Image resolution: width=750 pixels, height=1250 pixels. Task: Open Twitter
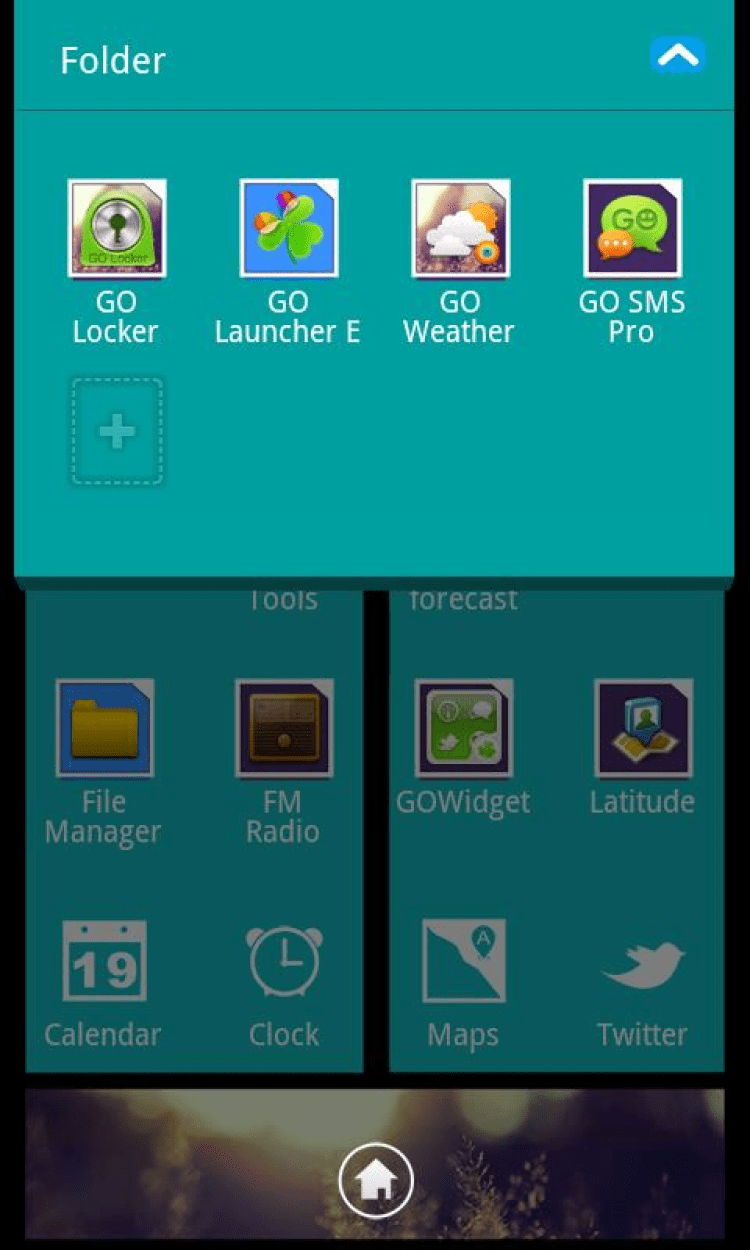pyautogui.click(x=642, y=962)
